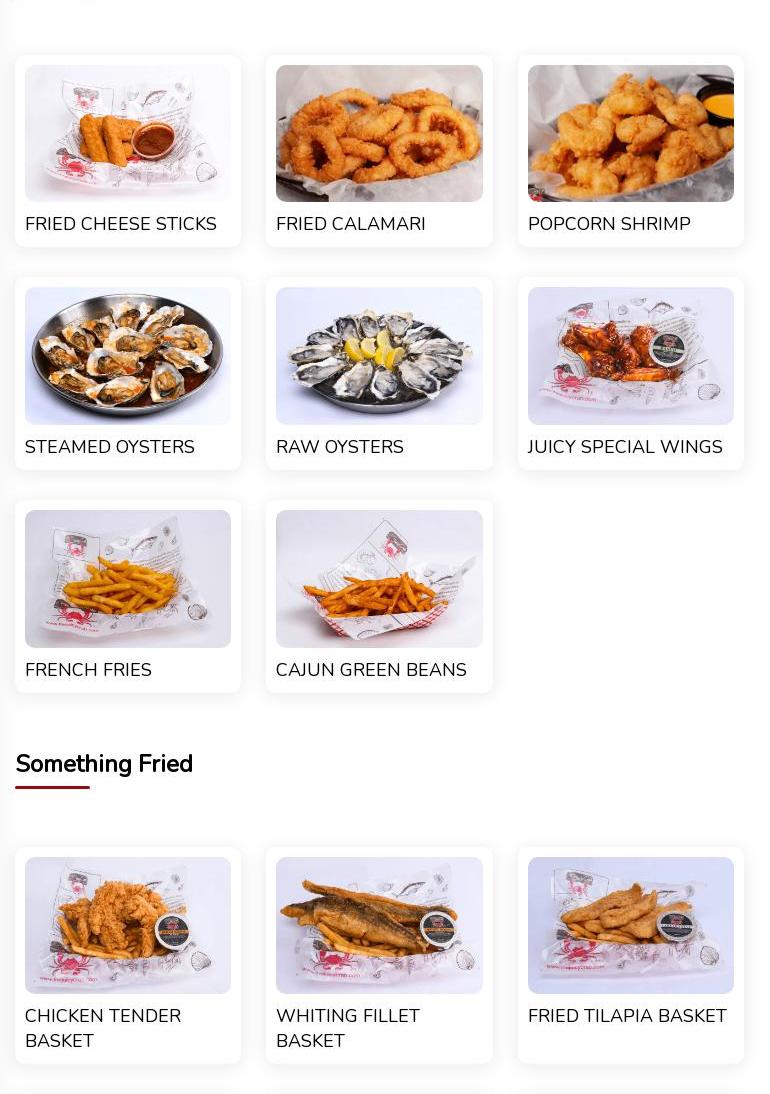This screenshot has height=1094, width=770.
Task: Select the French Fries card
Action: pos(128,595)
